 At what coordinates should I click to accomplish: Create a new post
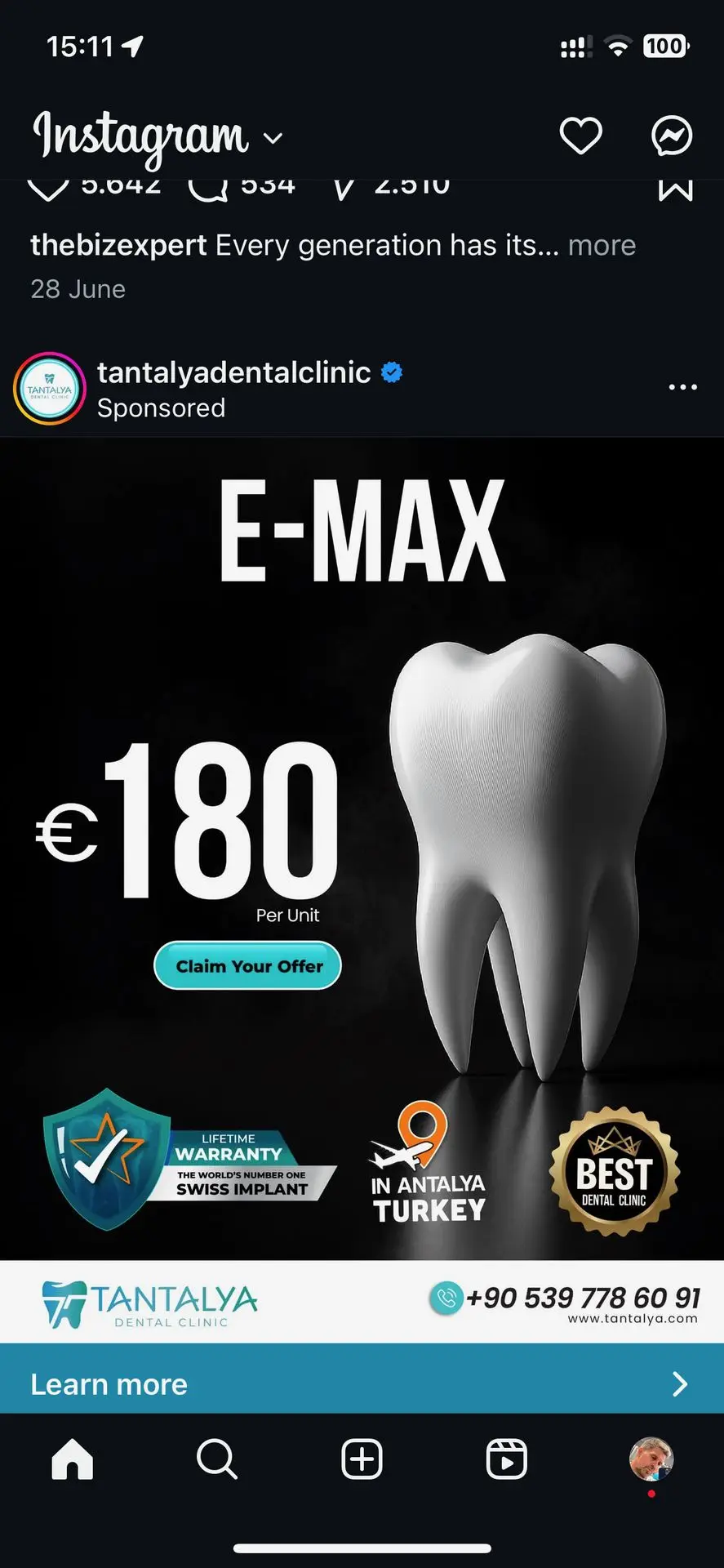pos(362,1459)
